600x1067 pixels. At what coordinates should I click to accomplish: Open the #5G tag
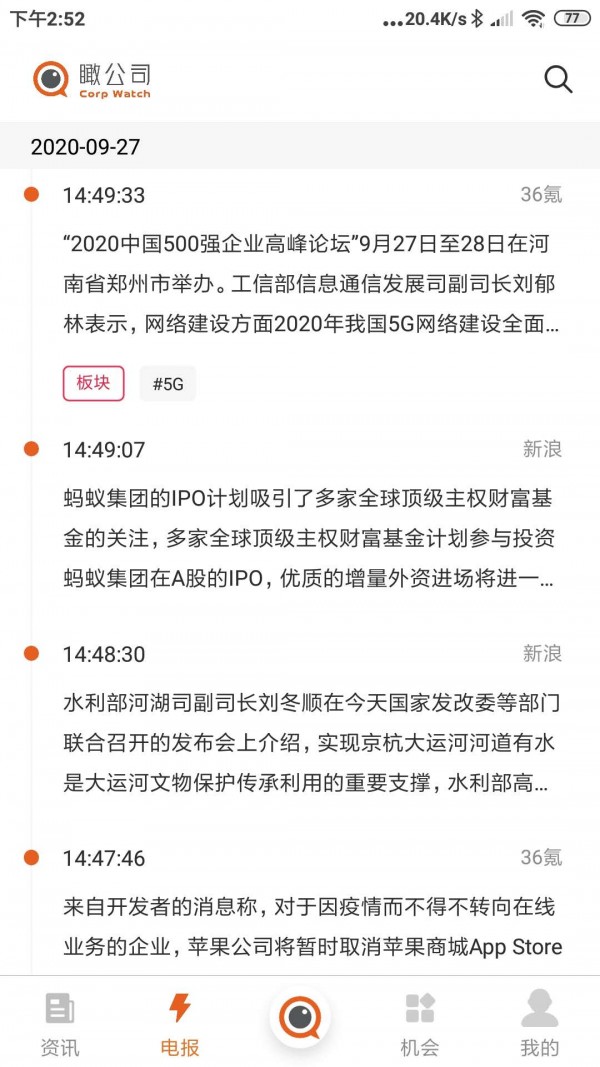[167, 384]
